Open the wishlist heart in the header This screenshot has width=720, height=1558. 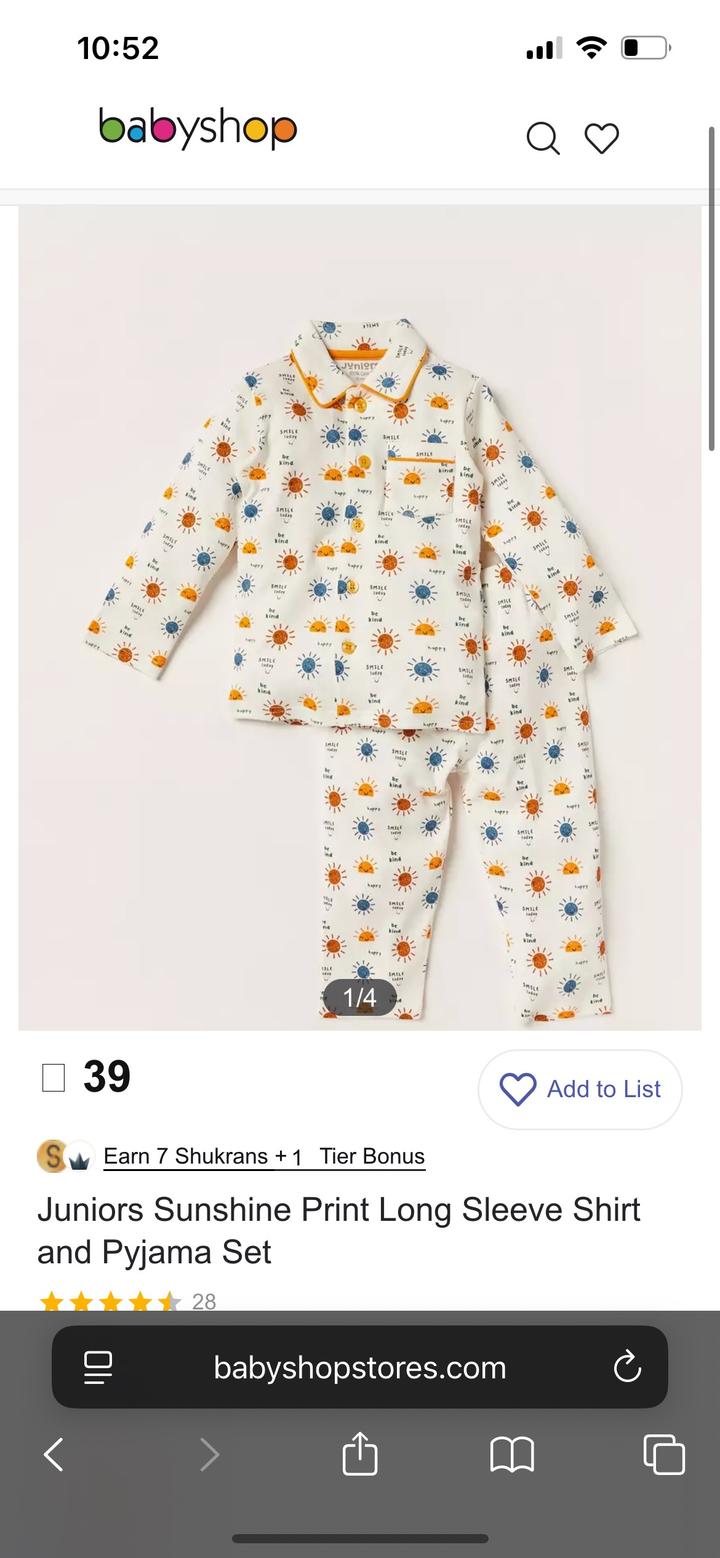pos(602,139)
